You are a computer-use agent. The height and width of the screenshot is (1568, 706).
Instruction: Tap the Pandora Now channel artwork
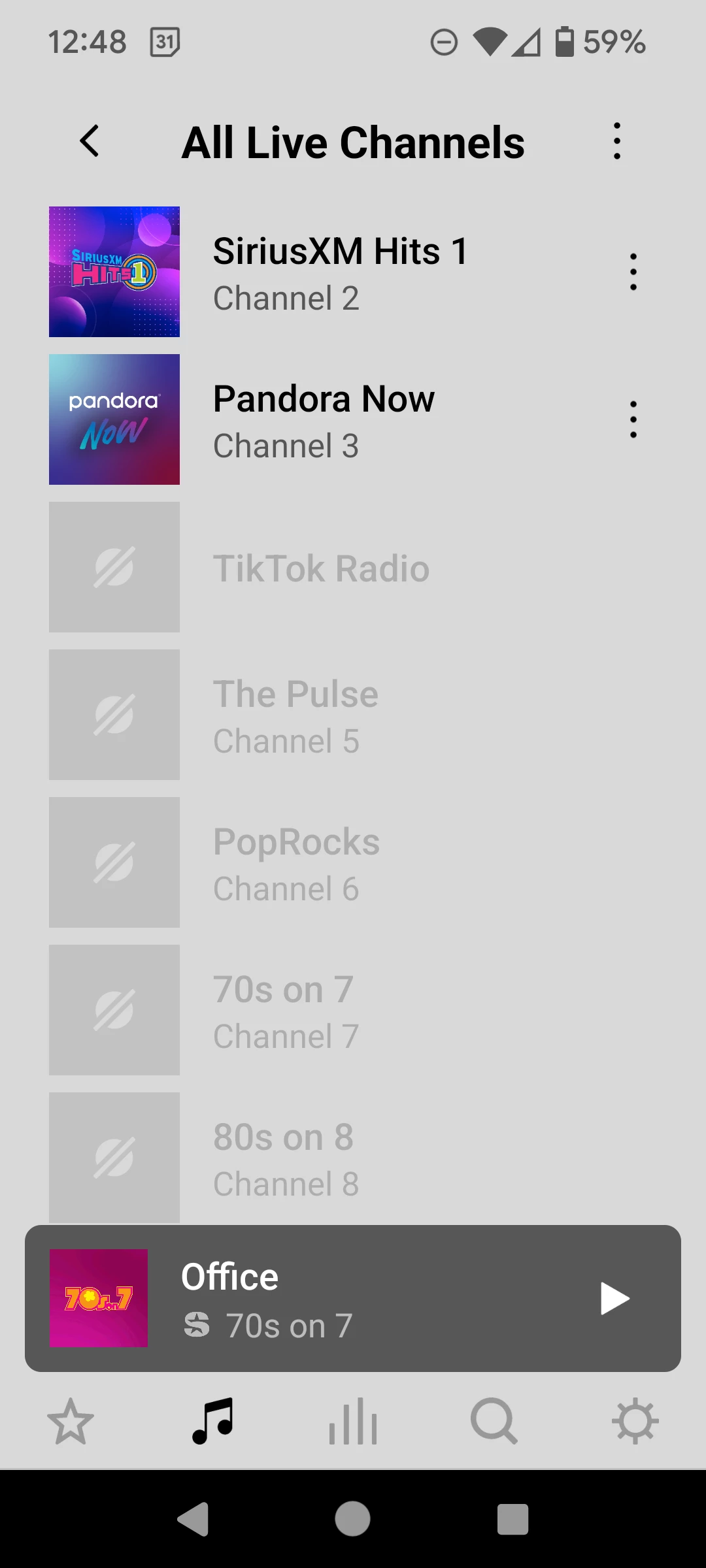pyautogui.click(x=114, y=419)
